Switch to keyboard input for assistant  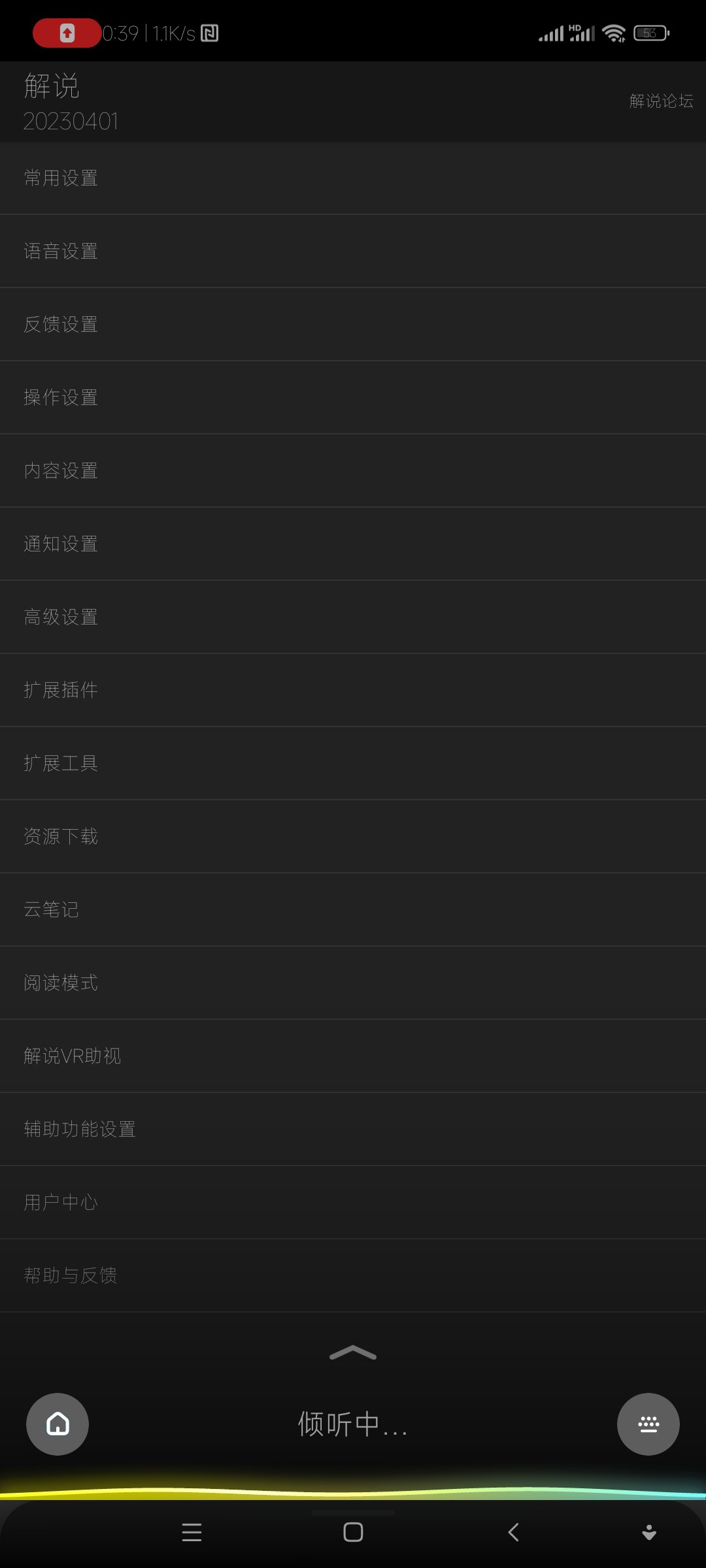point(648,1424)
